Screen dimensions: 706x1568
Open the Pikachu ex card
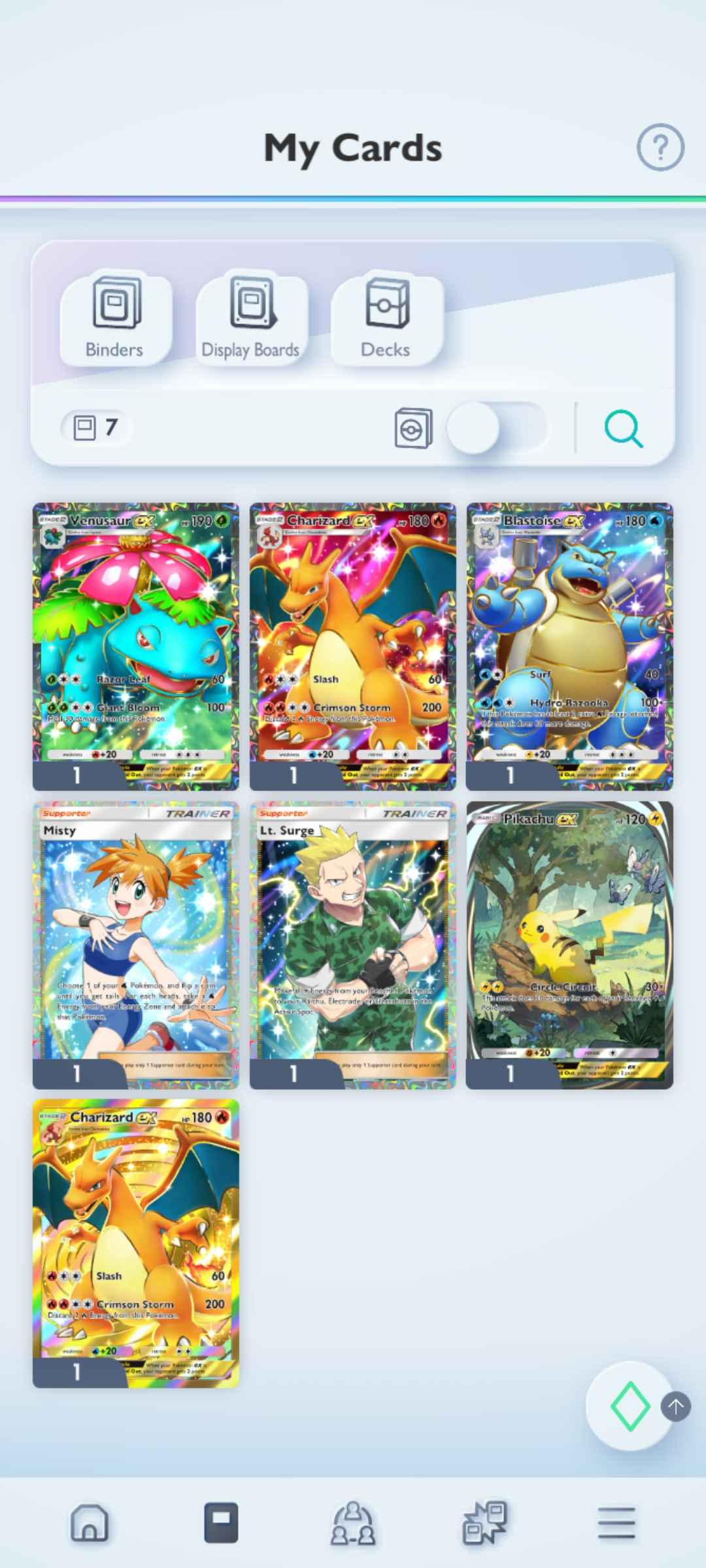(x=569, y=945)
